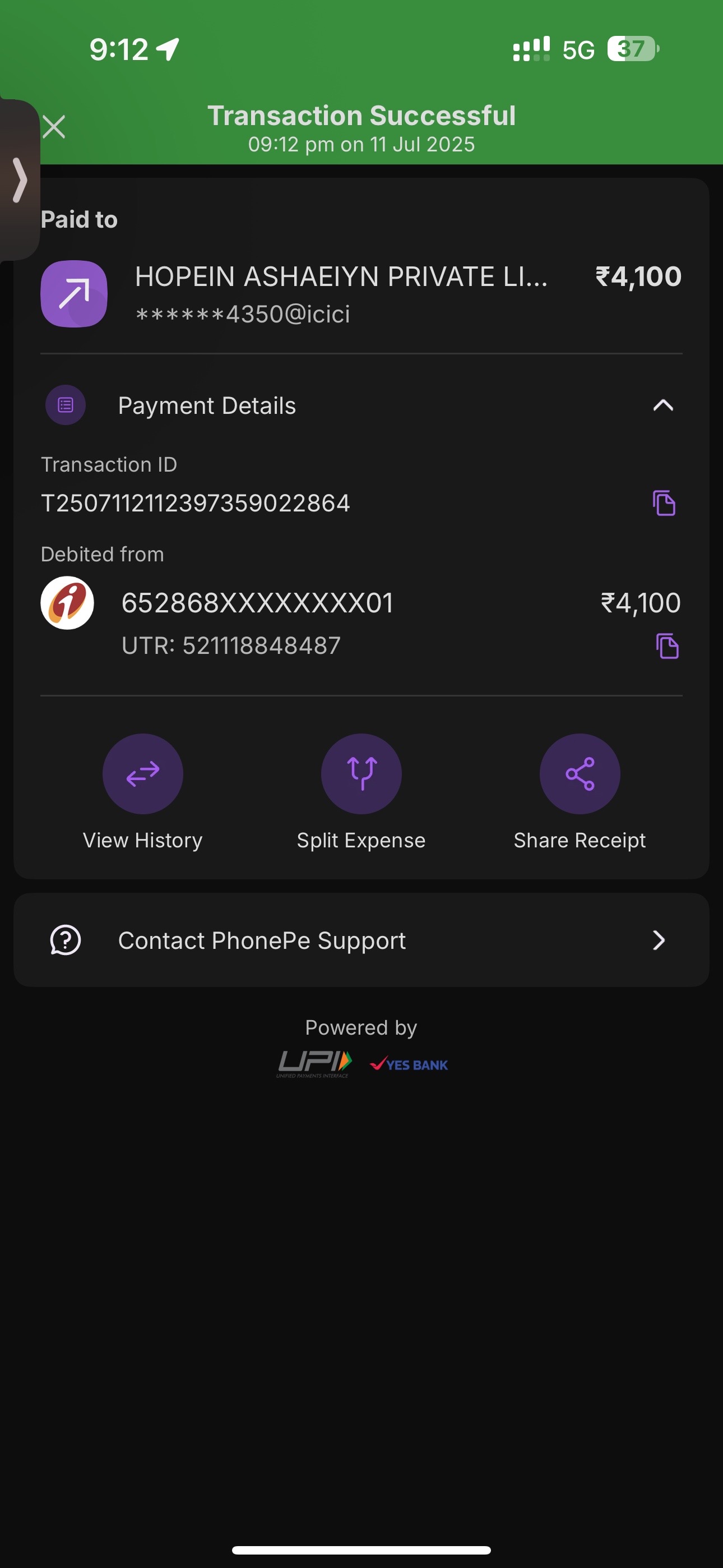Viewport: 723px width, 1568px height.
Task: Expand the side panel arrow handle
Action: click(19, 180)
